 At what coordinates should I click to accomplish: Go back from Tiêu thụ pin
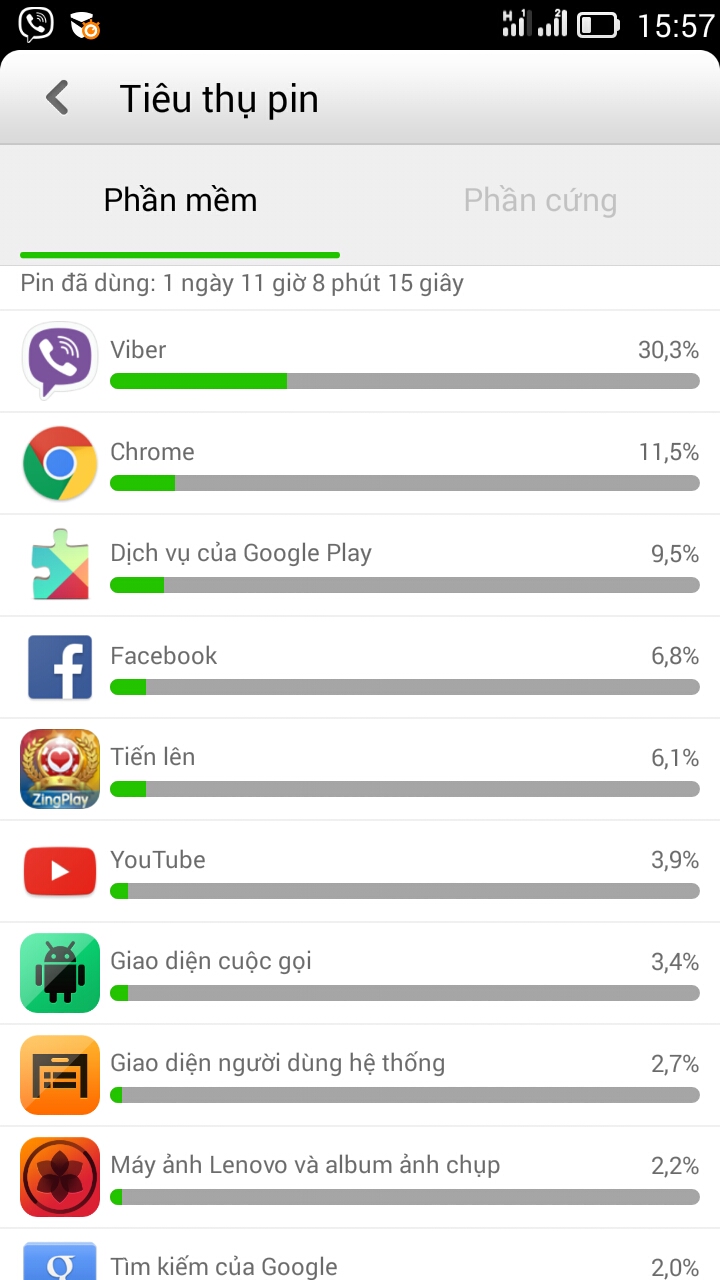pos(58,99)
